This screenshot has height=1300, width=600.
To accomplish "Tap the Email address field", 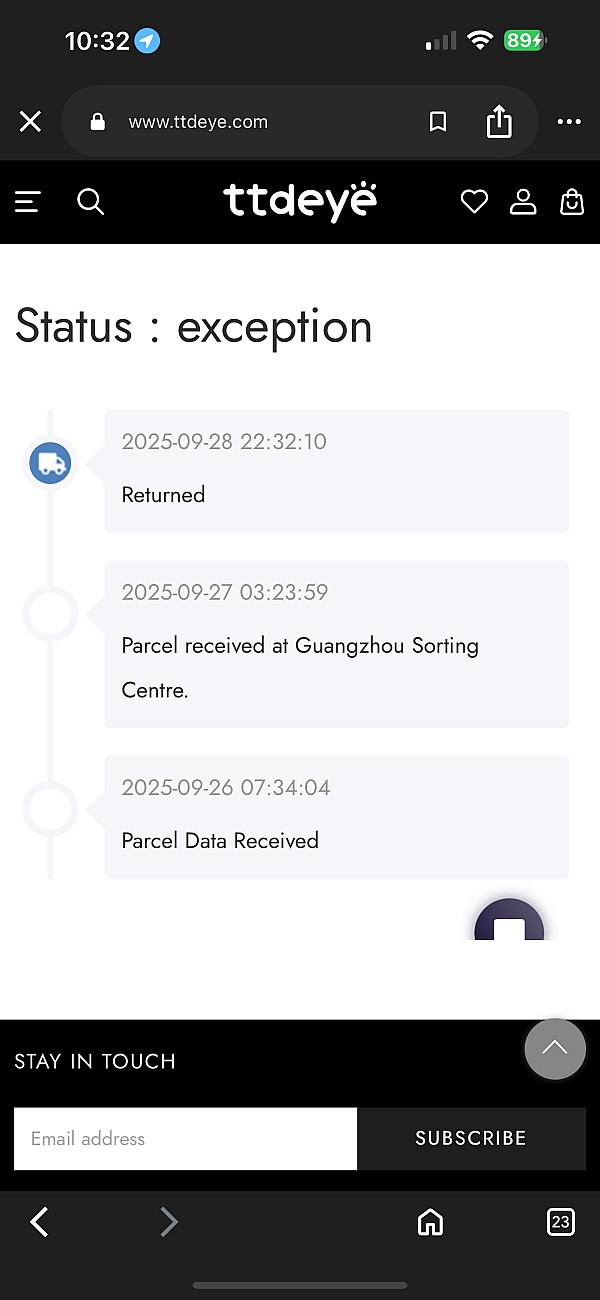I will point(185,1138).
